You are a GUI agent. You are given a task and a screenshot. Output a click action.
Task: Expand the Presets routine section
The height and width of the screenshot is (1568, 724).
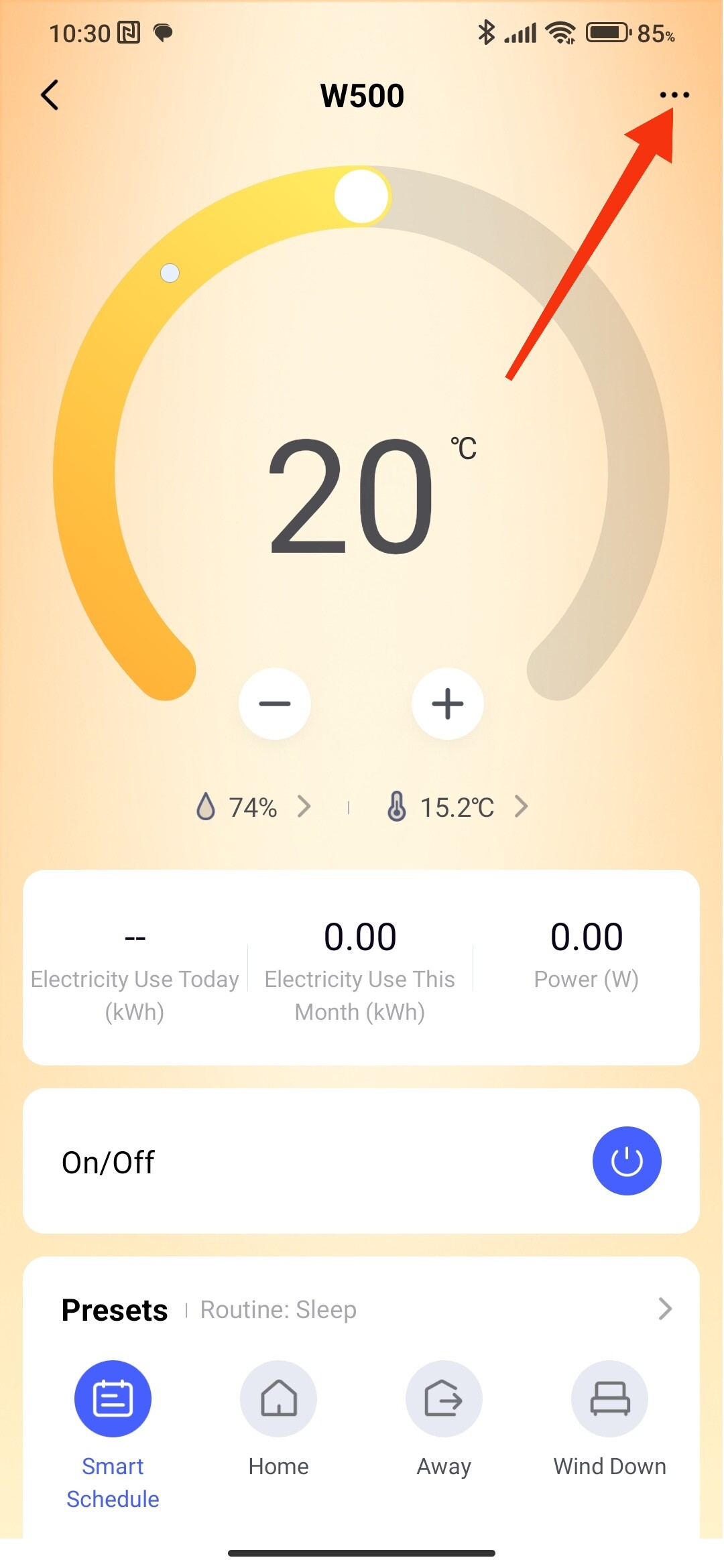click(664, 1309)
